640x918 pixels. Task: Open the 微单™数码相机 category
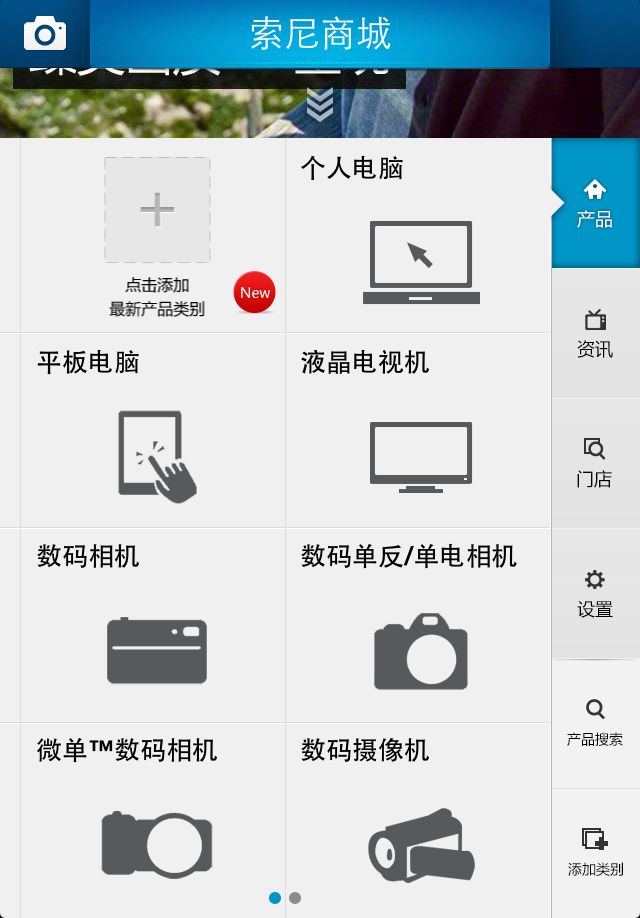[153, 820]
